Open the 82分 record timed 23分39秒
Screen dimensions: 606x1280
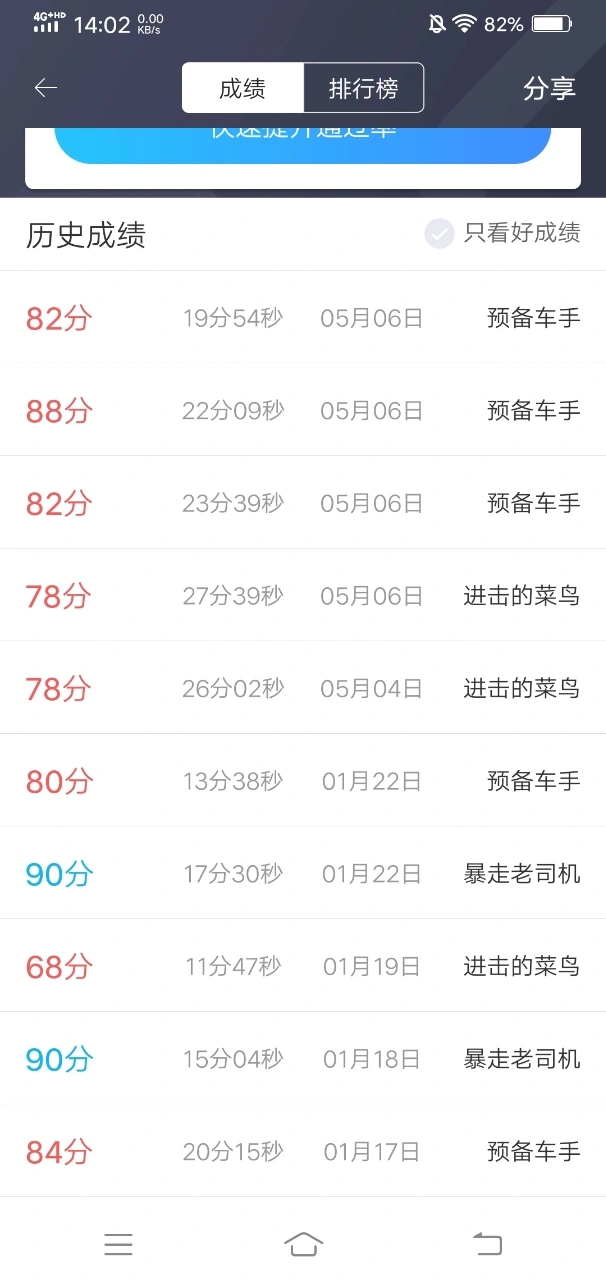tap(303, 503)
